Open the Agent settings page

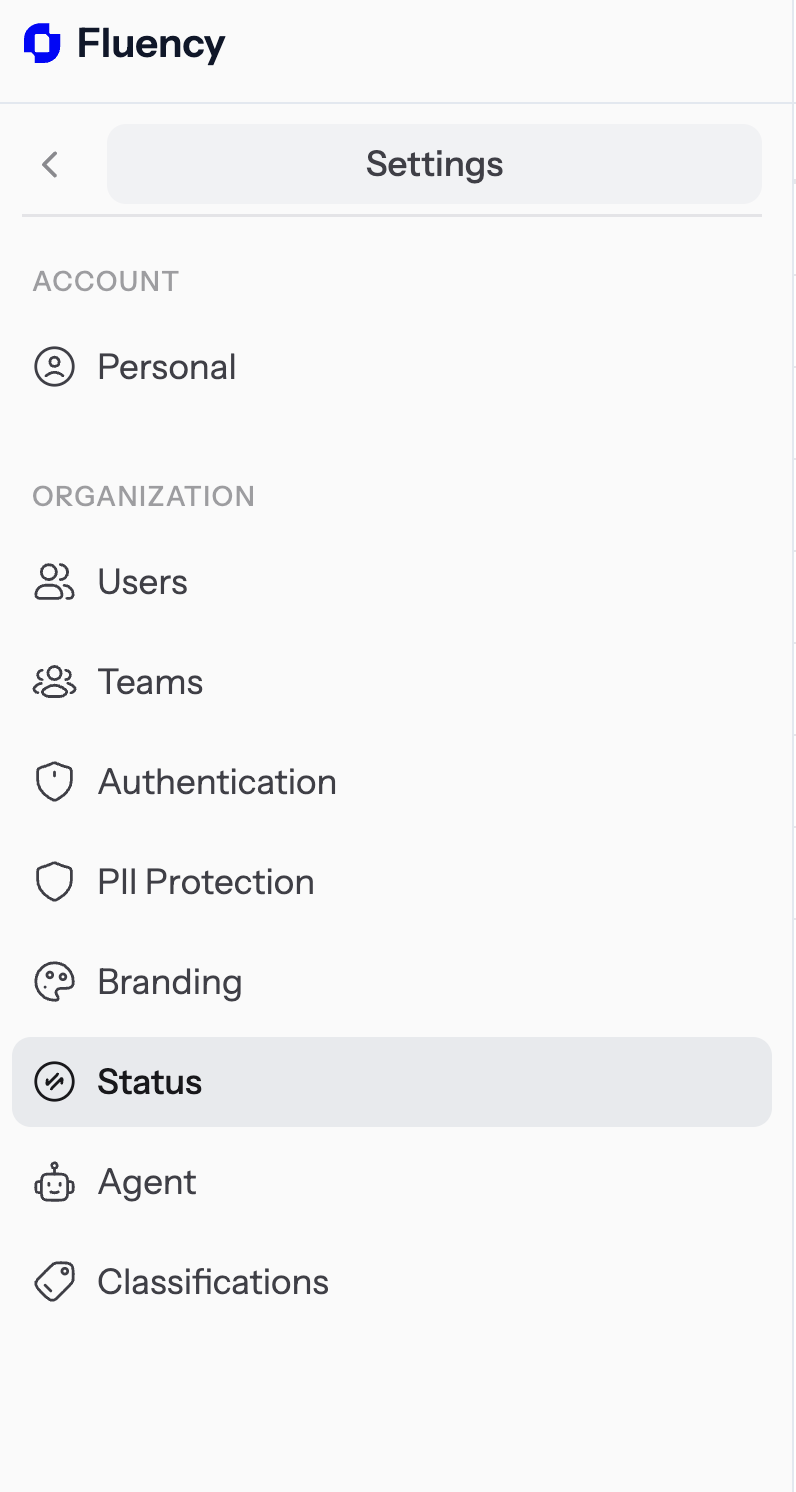(147, 1181)
